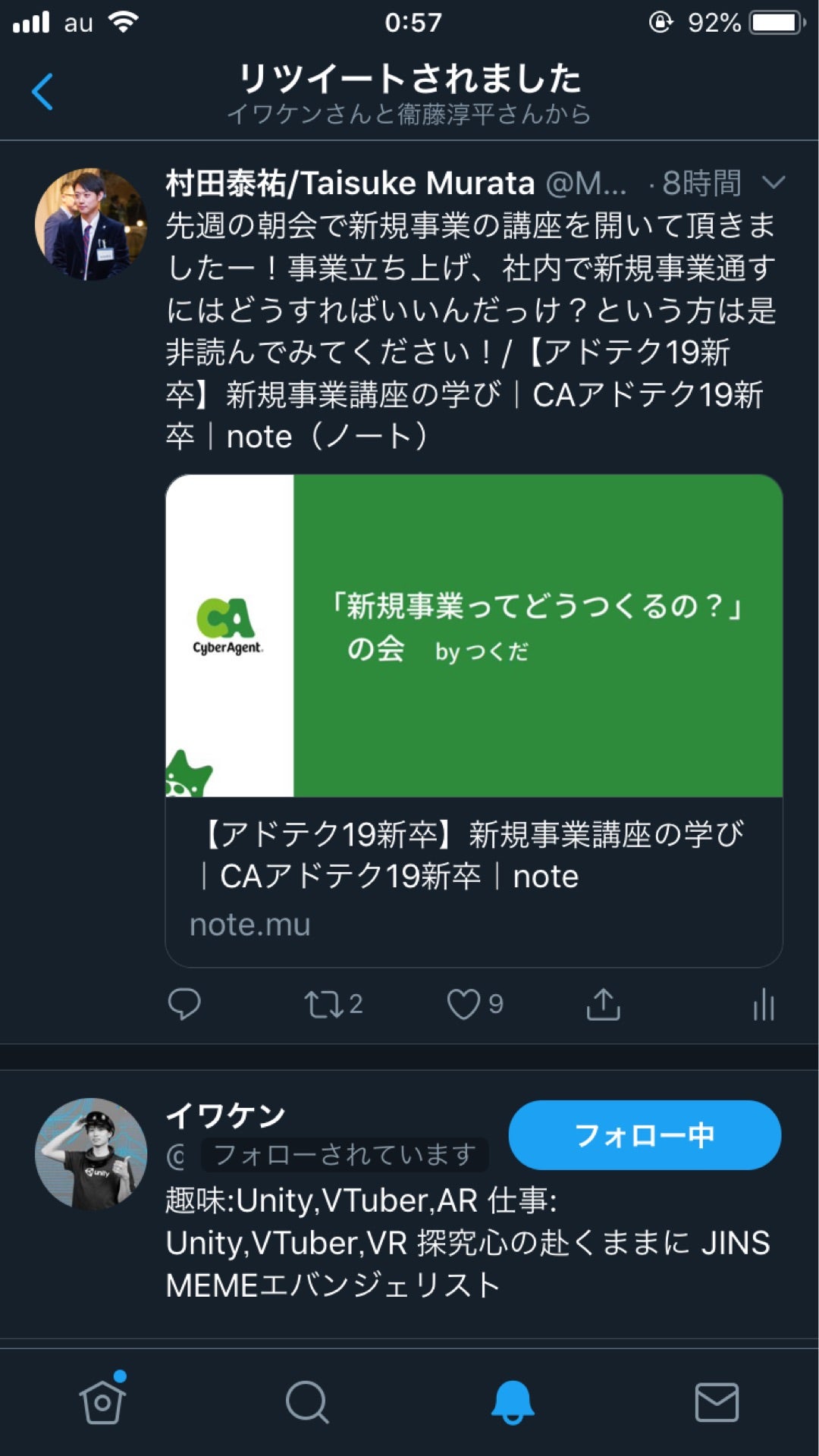Share Taisuke Murata's tweet
Viewport: 819px width, 1456px height.
tap(603, 1004)
